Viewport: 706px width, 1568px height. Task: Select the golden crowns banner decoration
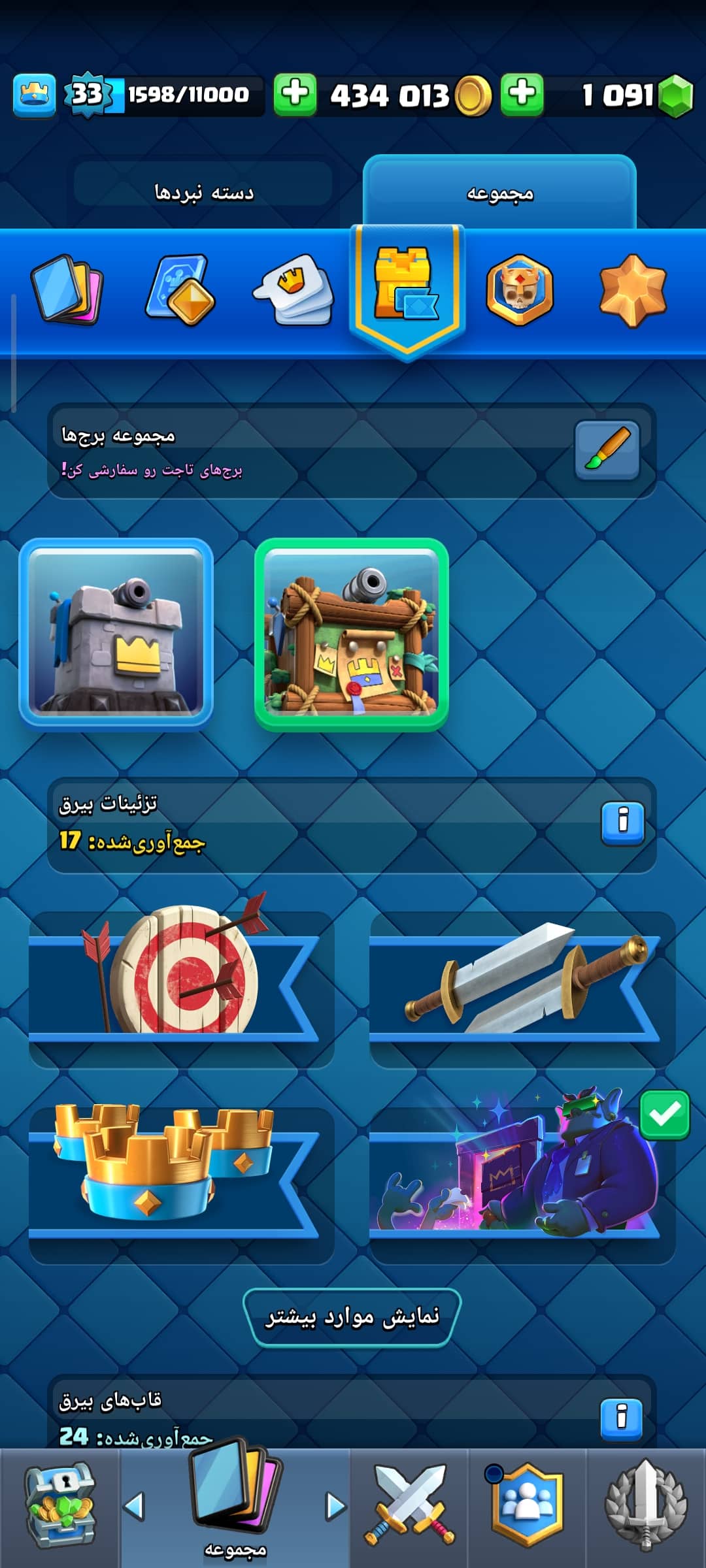click(x=181, y=1176)
